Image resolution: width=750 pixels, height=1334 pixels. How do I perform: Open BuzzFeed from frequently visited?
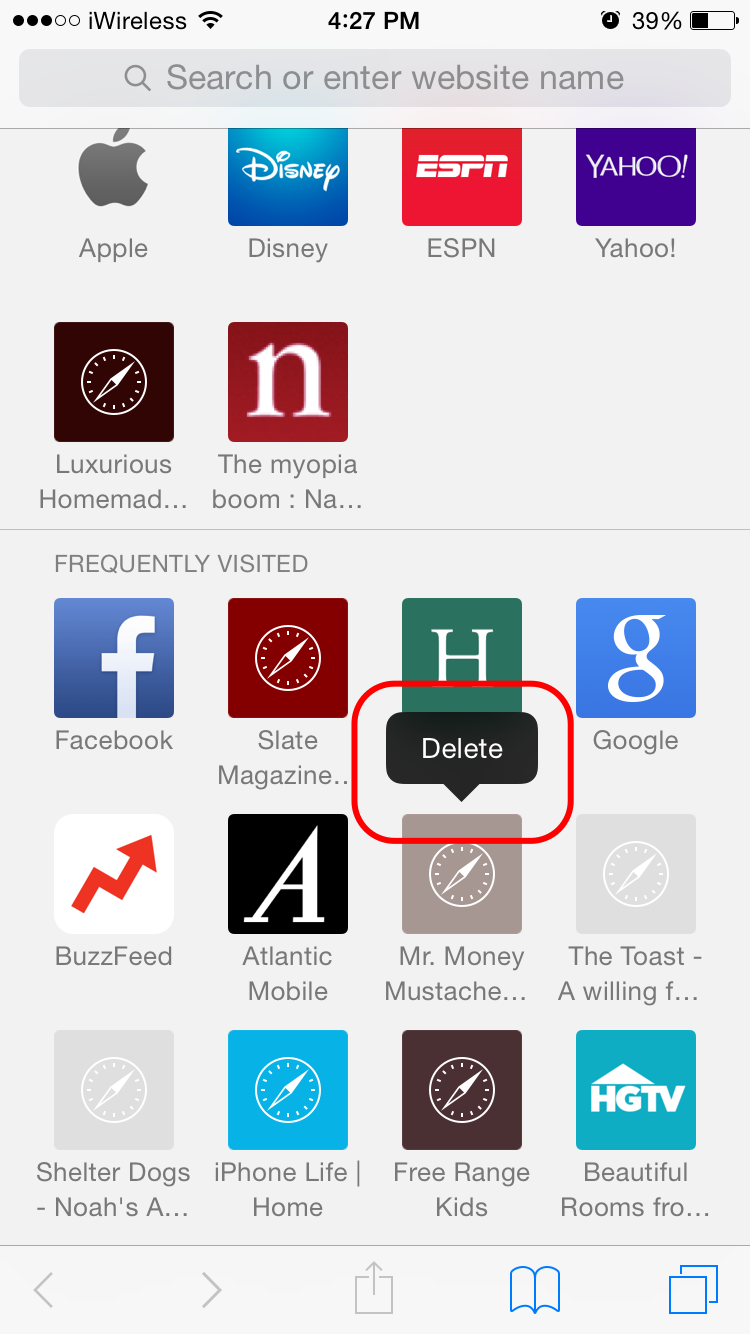coord(113,874)
